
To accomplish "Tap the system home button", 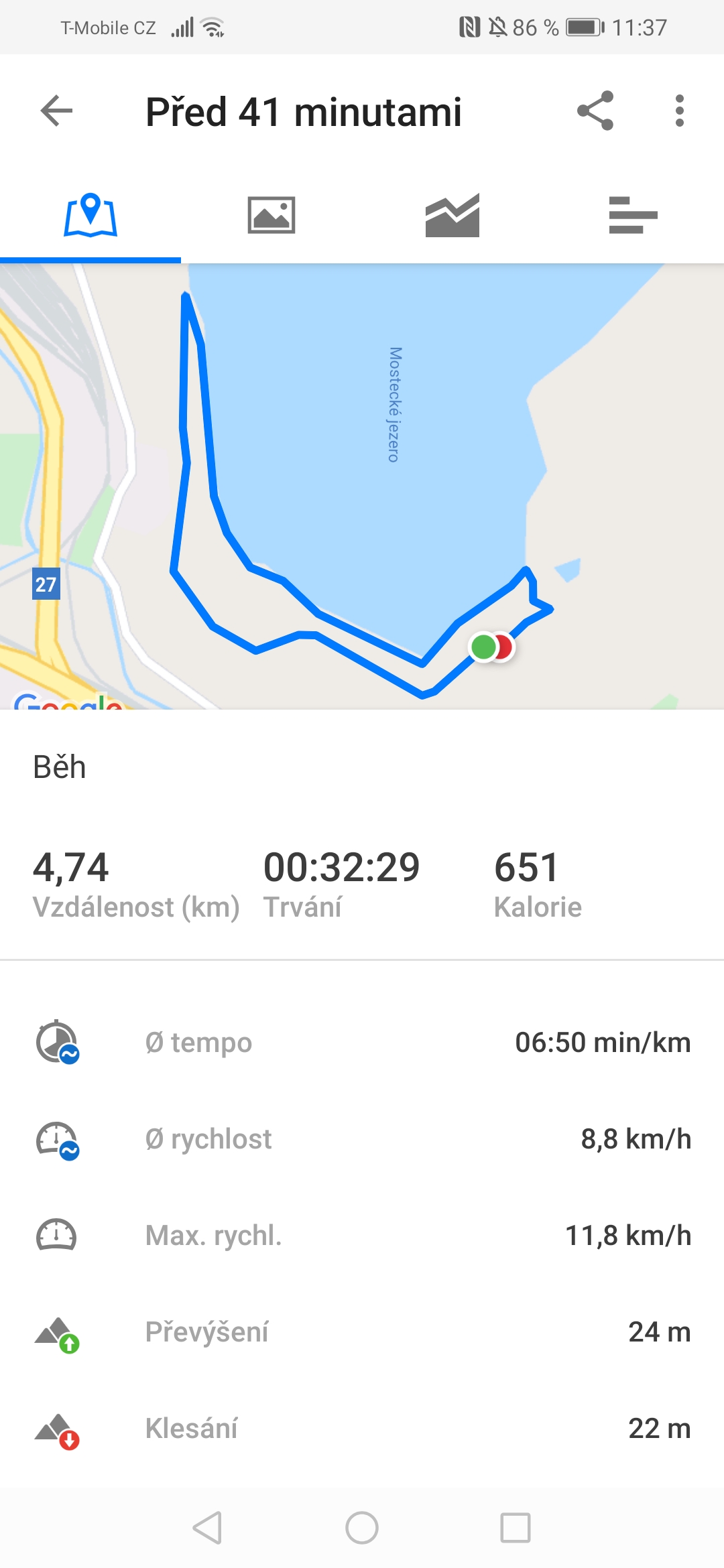I will click(362, 1528).
